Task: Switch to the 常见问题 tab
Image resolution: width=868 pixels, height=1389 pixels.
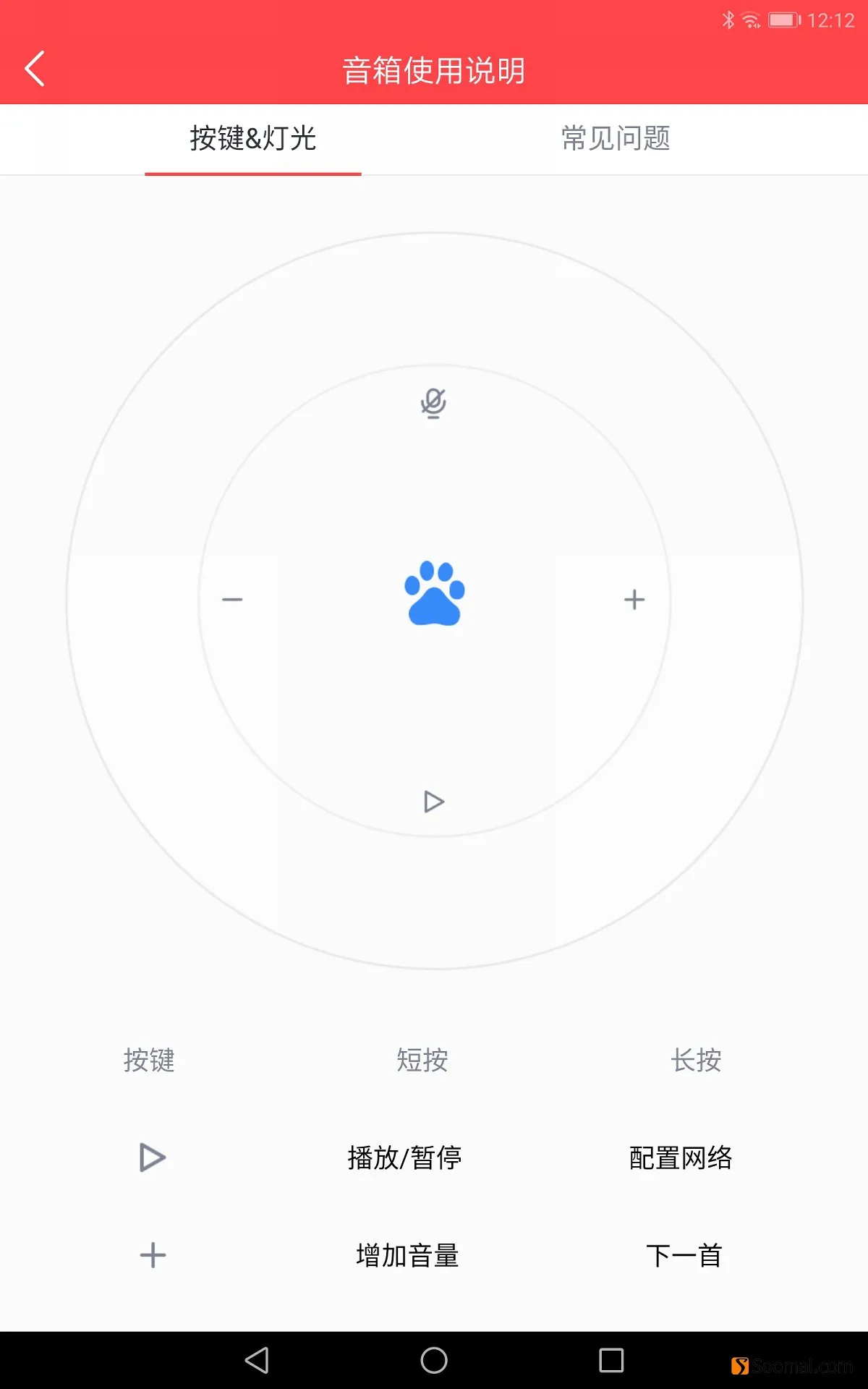Action: pyautogui.click(x=616, y=138)
